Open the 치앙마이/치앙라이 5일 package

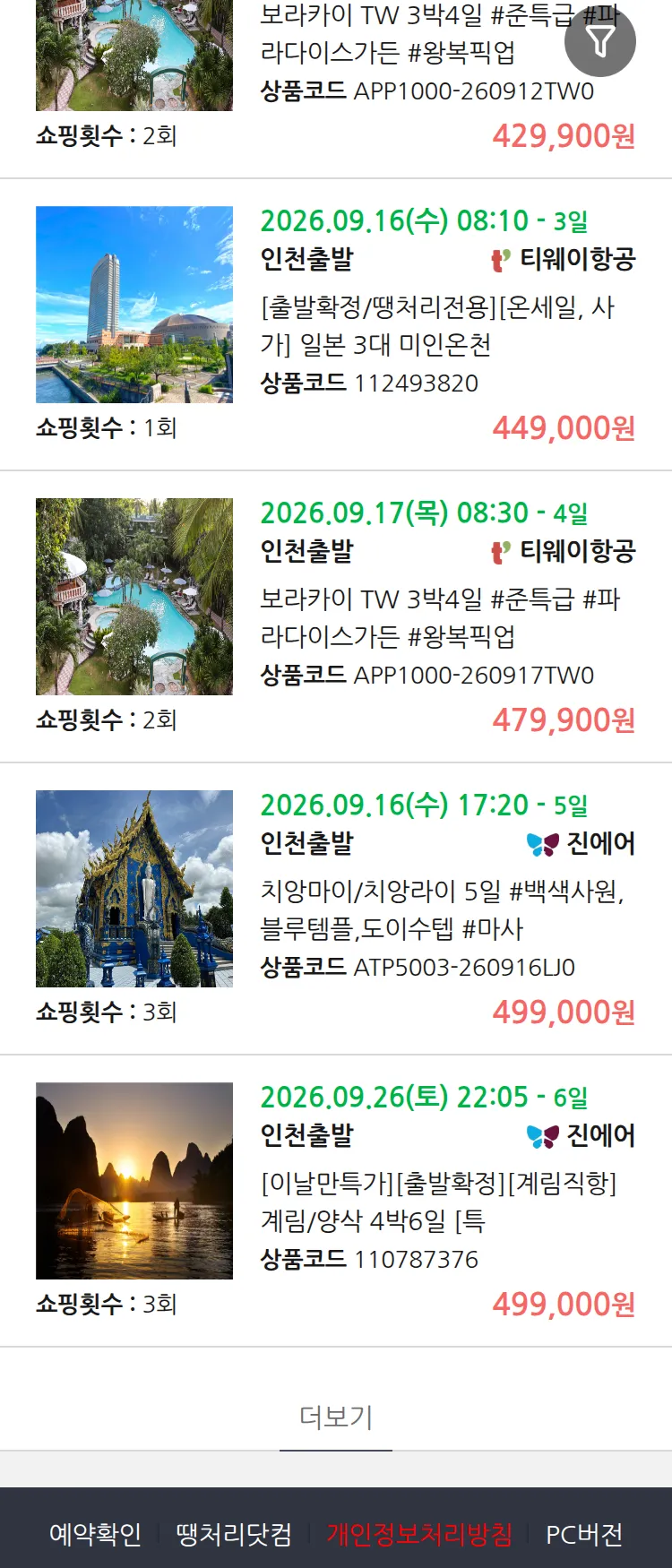pos(336,909)
